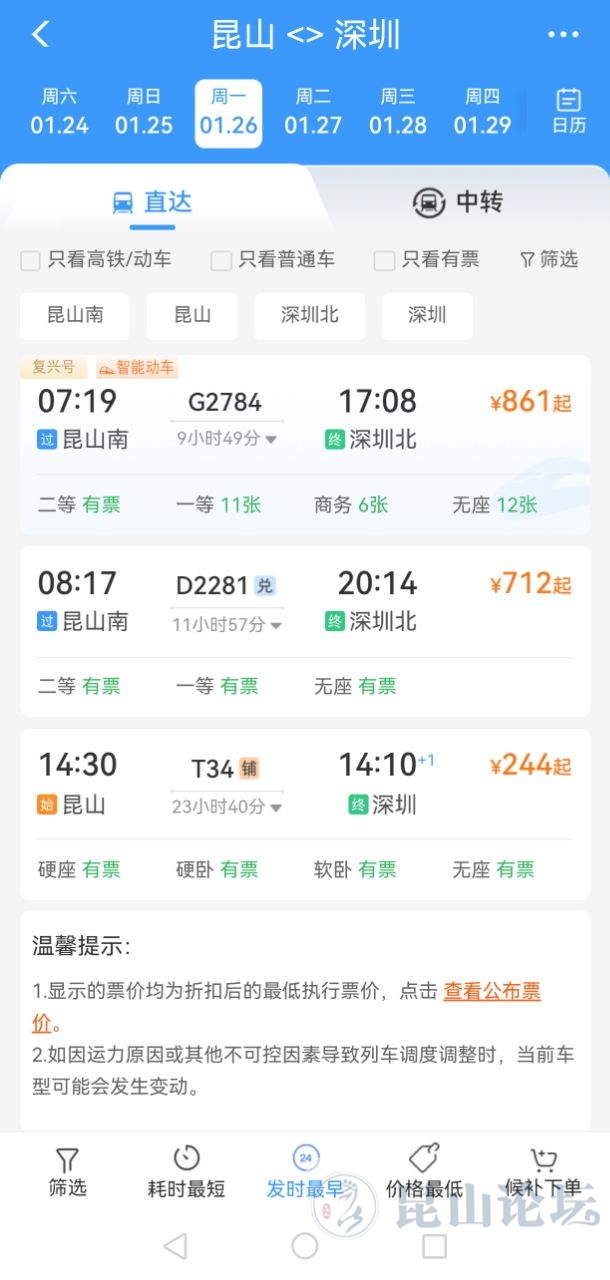Screen dimensions: 610x1280
Task: Check the 只看普通车 box
Action: coord(221,260)
